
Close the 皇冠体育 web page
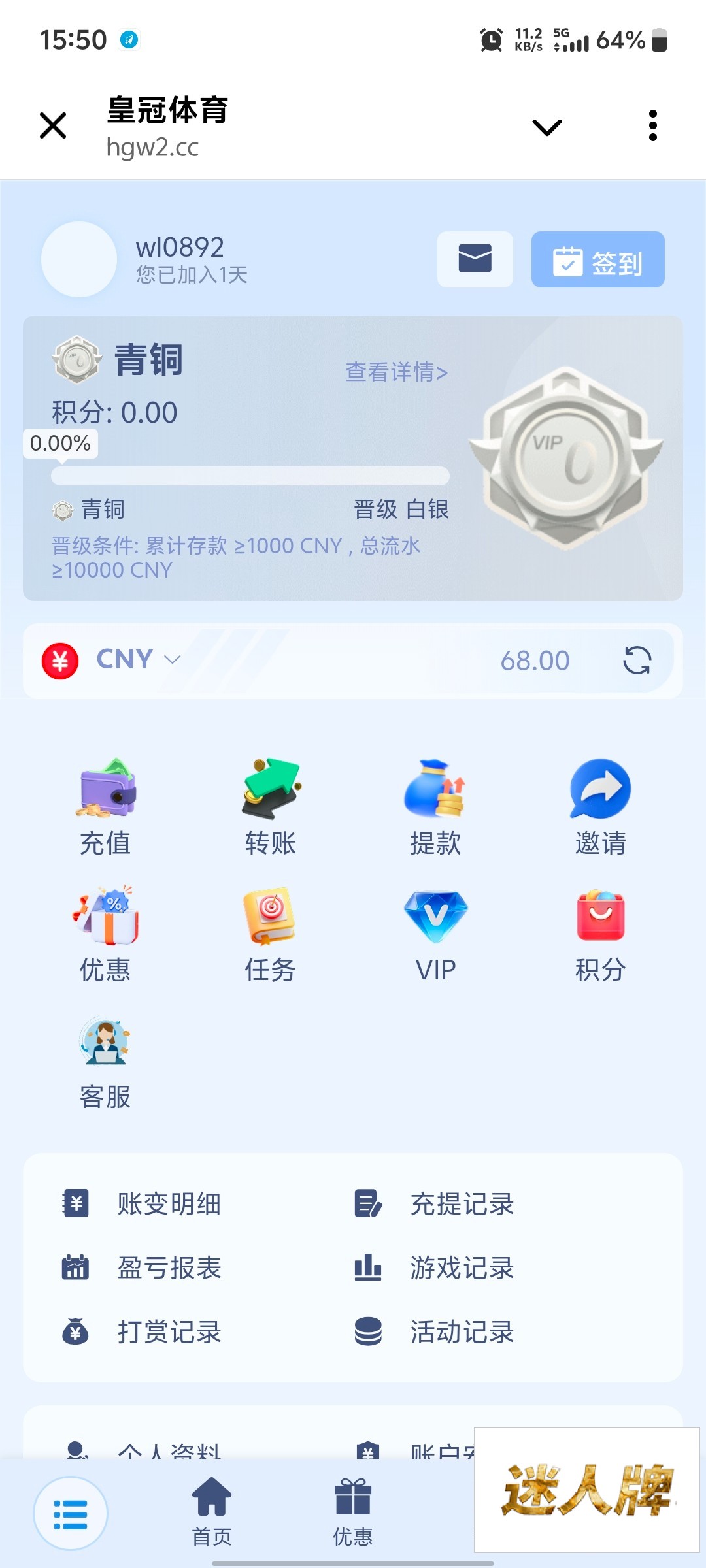[x=53, y=125]
